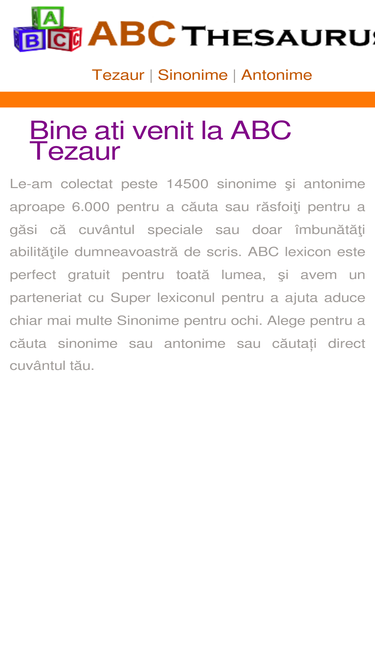Go to the Sinonime page
The width and height of the screenshot is (375, 667).
click(193, 75)
